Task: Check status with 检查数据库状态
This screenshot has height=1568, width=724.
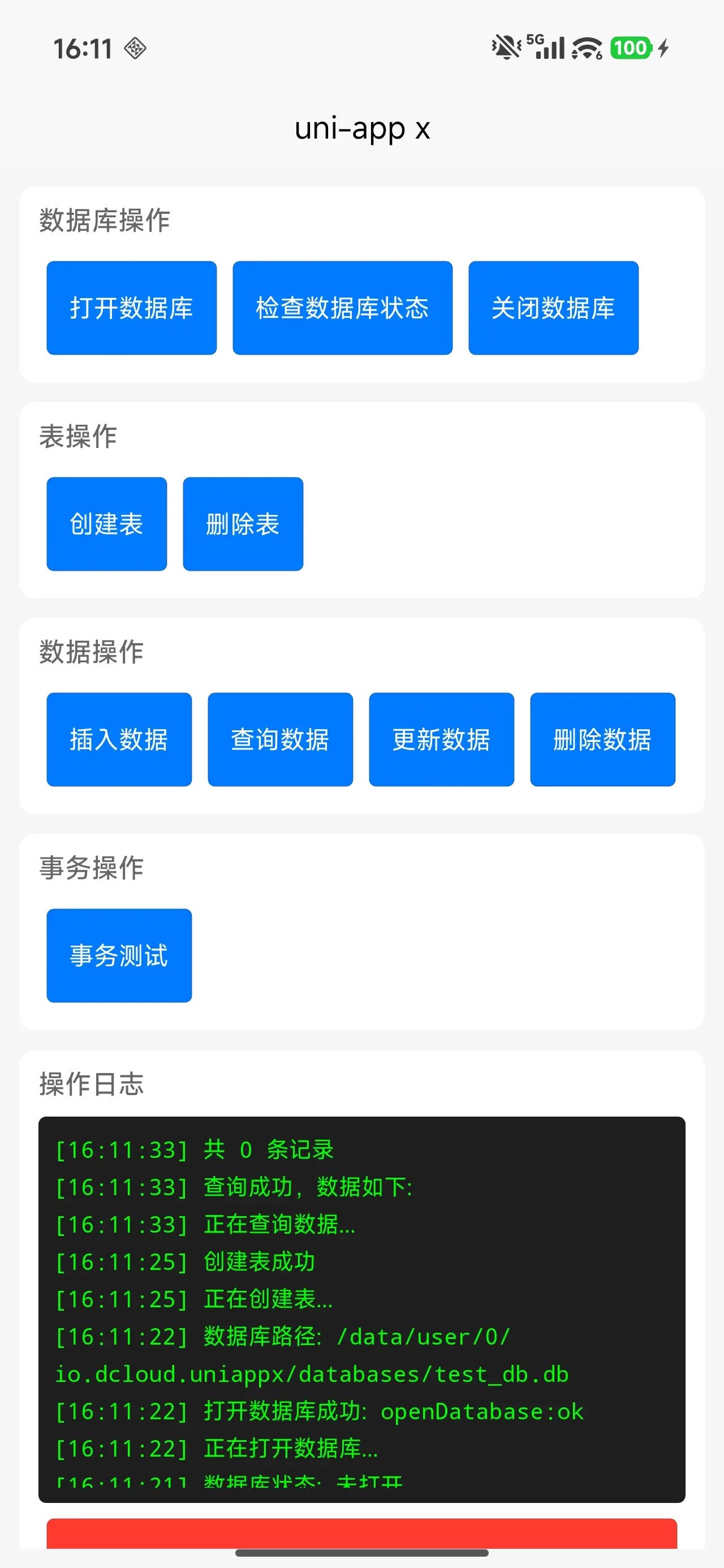Action: click(x=342, y=308)
